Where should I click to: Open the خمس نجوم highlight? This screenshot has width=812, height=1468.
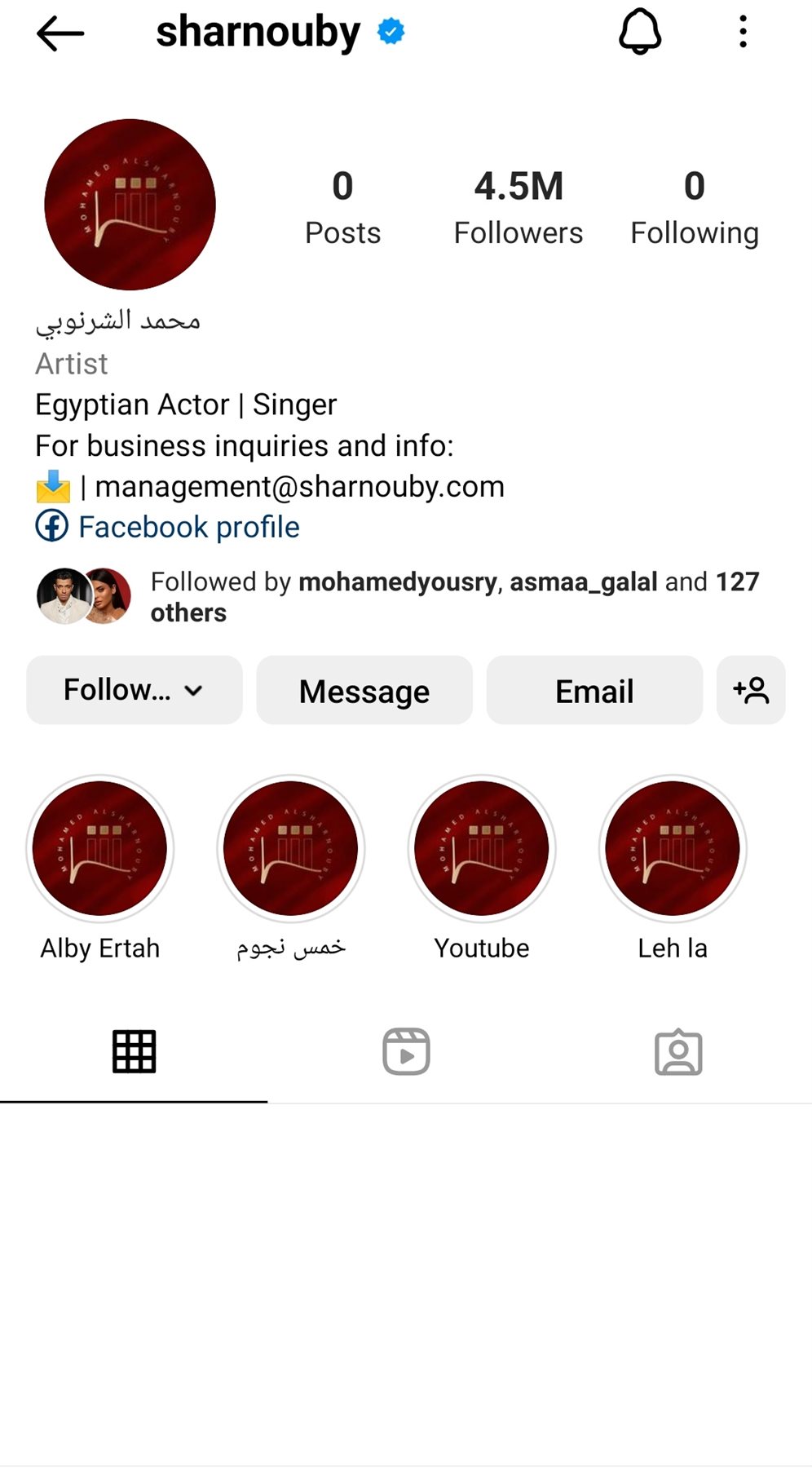(291, 849)
